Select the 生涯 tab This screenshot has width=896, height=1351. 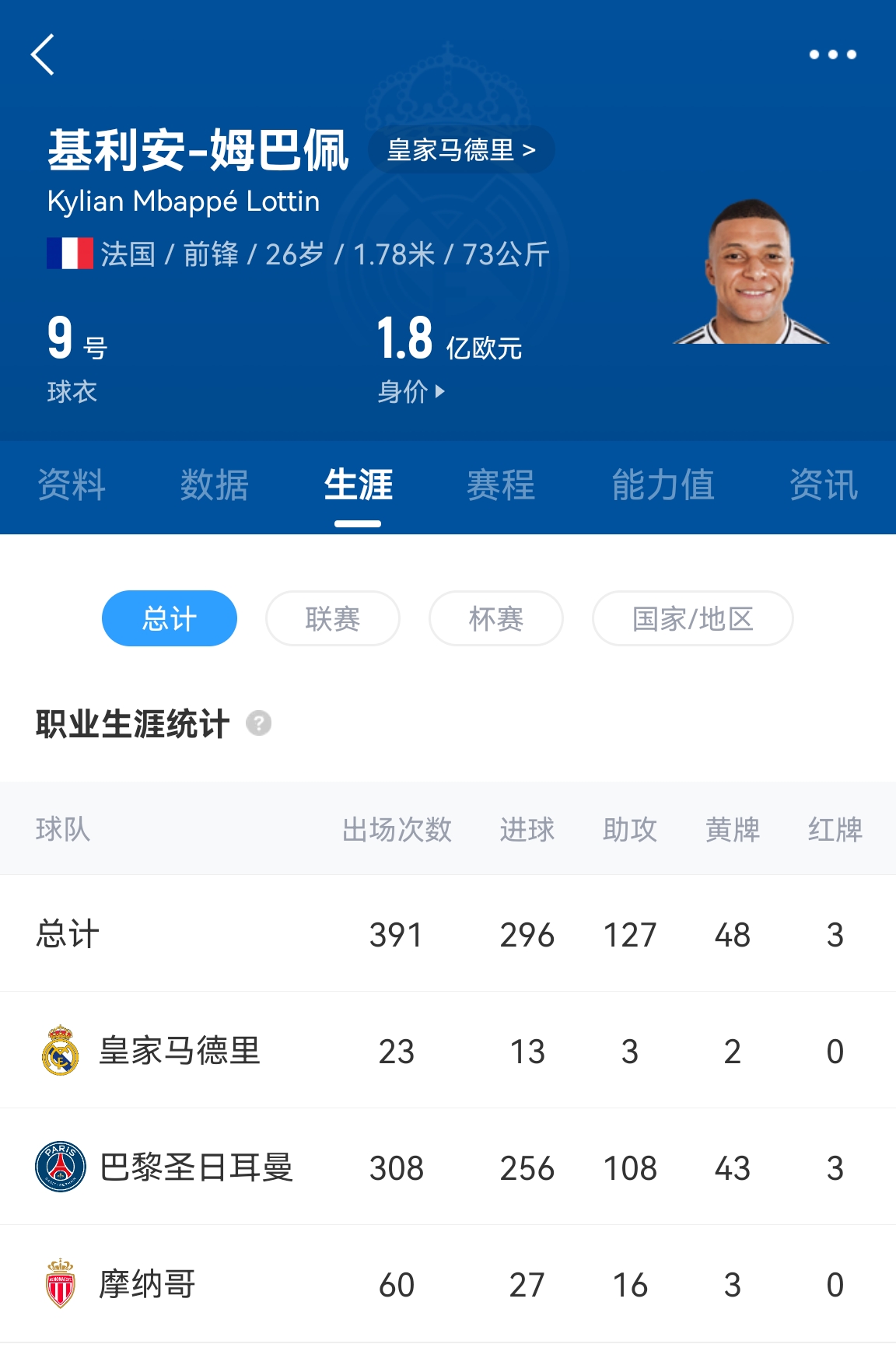(x=358, y=485)
